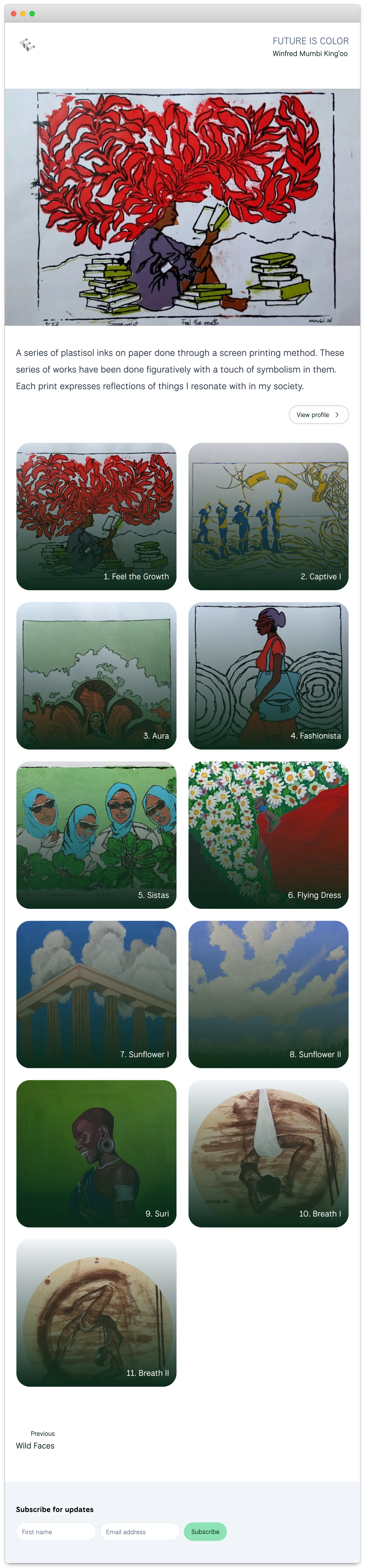
Task: Tap the View profile button
Action: click(318, 414)
